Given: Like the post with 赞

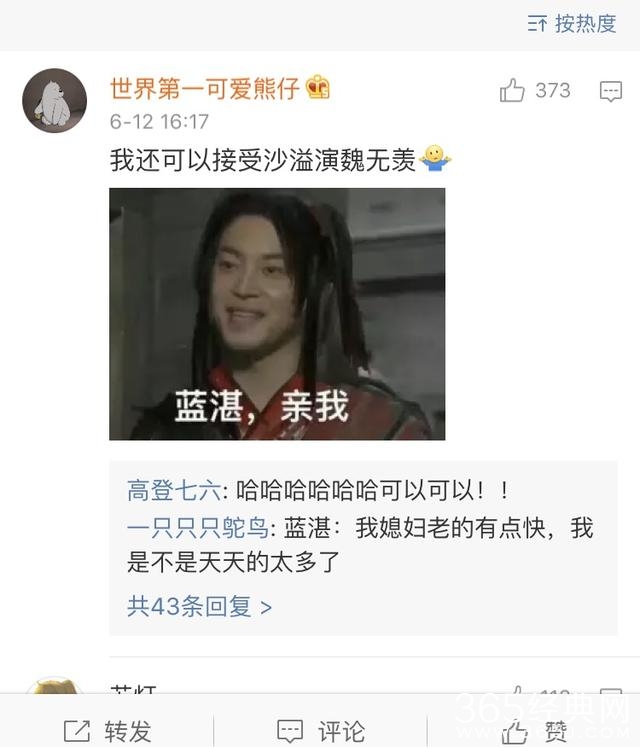Looking at the screenshot, I should [x=535, y=730].
